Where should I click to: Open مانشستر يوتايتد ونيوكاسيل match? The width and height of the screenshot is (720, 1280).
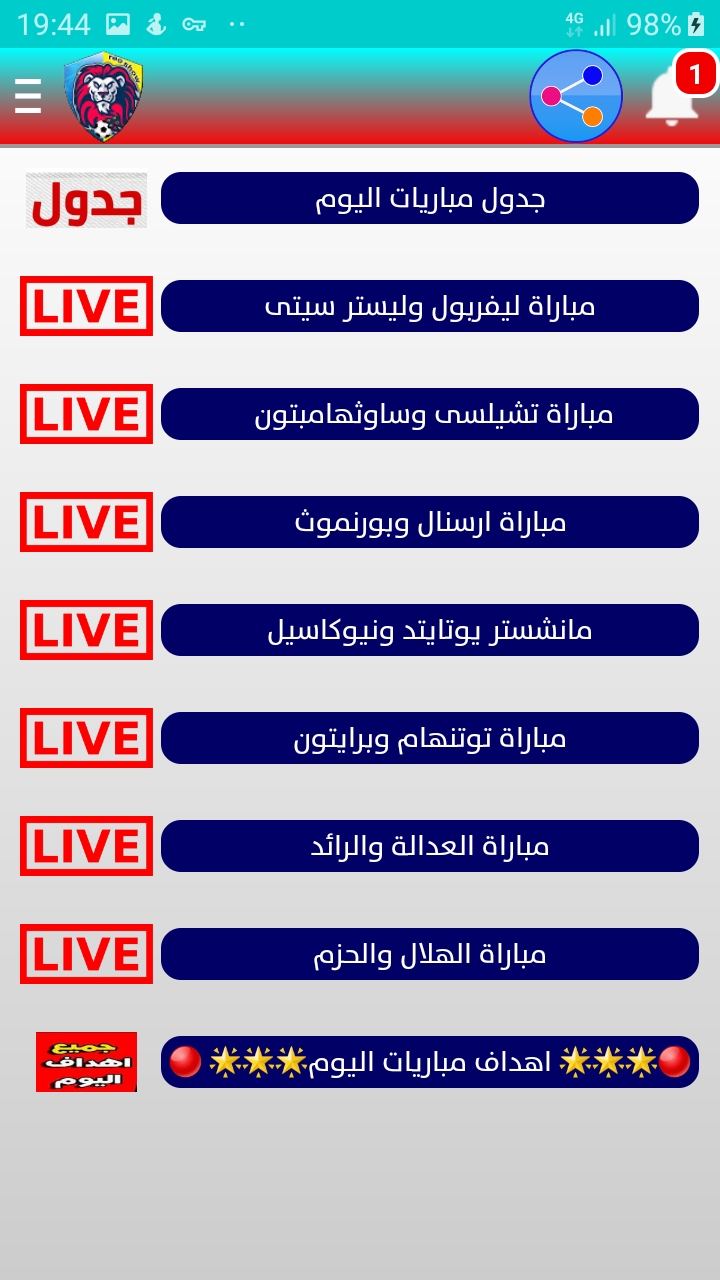coord(430,630)
